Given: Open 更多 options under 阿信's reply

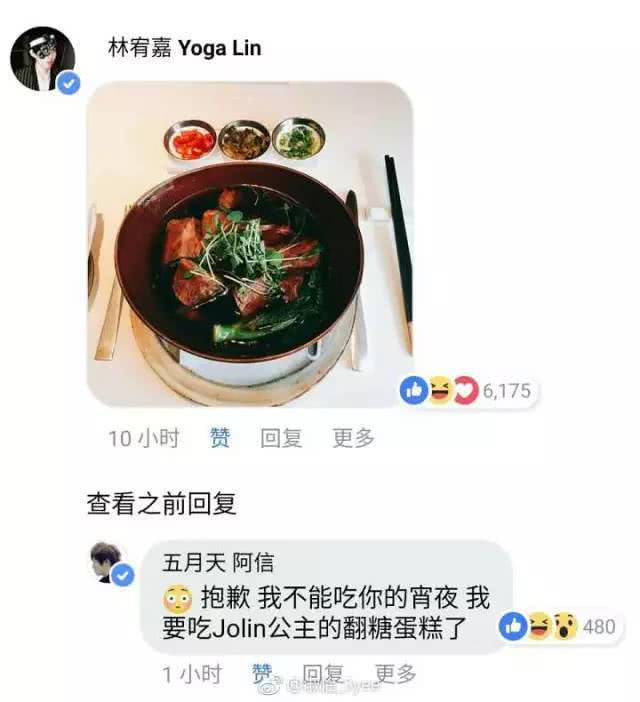Looking at the screenshot, I should click(x=395, y=673).
